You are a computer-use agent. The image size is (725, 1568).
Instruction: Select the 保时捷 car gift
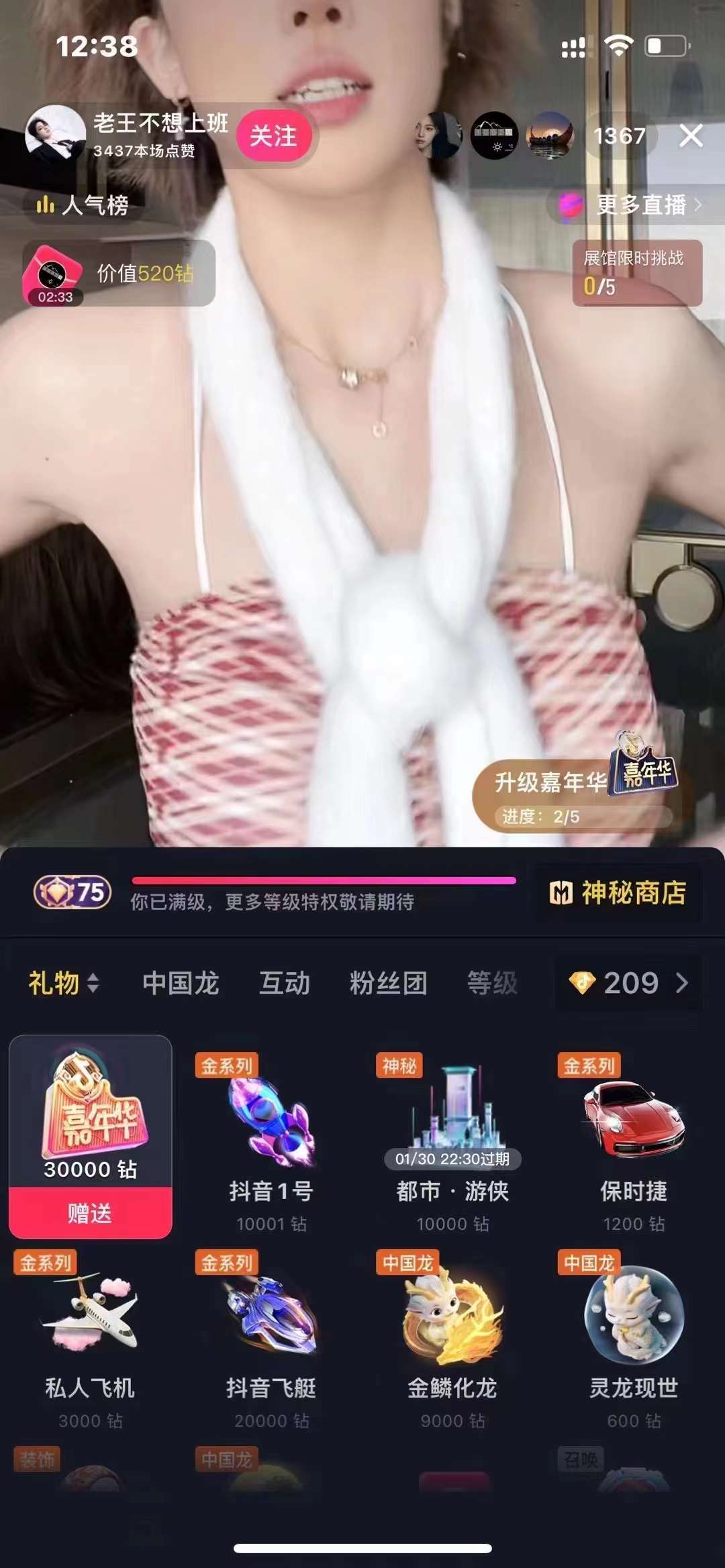pos(634,1141)
